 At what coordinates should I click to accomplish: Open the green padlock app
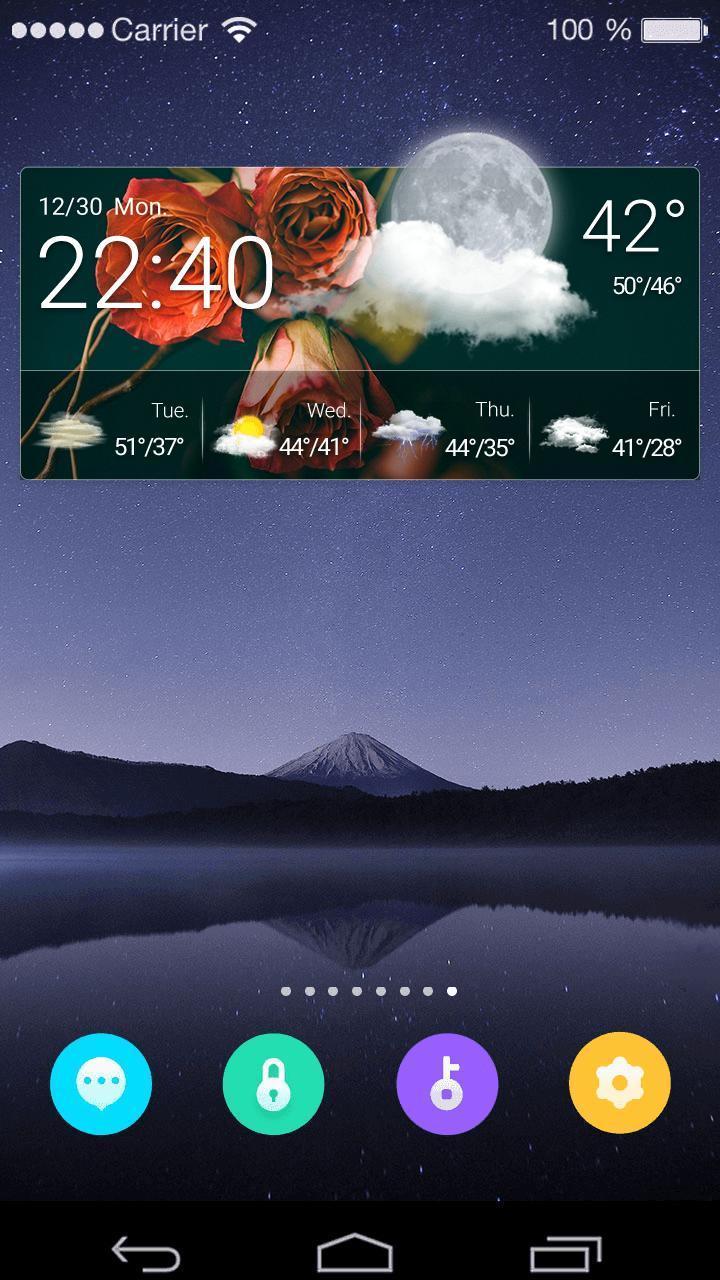(x=273, y=1084)
